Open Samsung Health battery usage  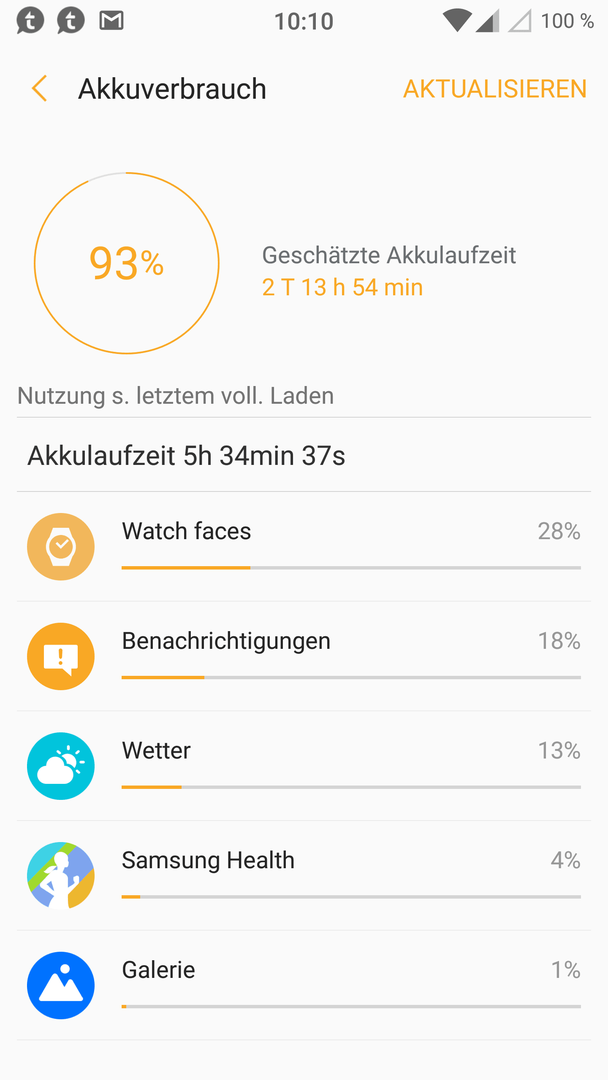(x=304, y=875)
